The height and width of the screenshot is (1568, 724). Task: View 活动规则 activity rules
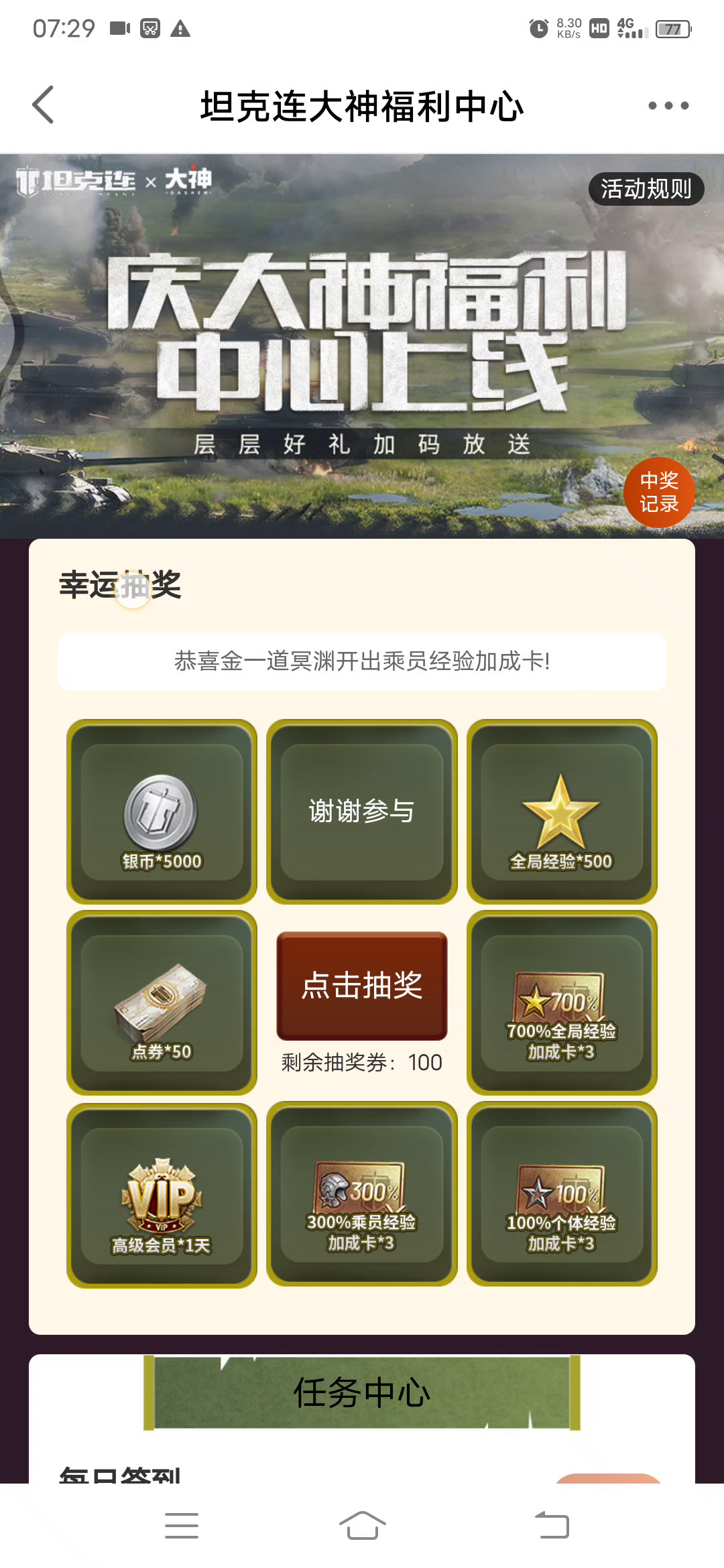pos(646,189)
